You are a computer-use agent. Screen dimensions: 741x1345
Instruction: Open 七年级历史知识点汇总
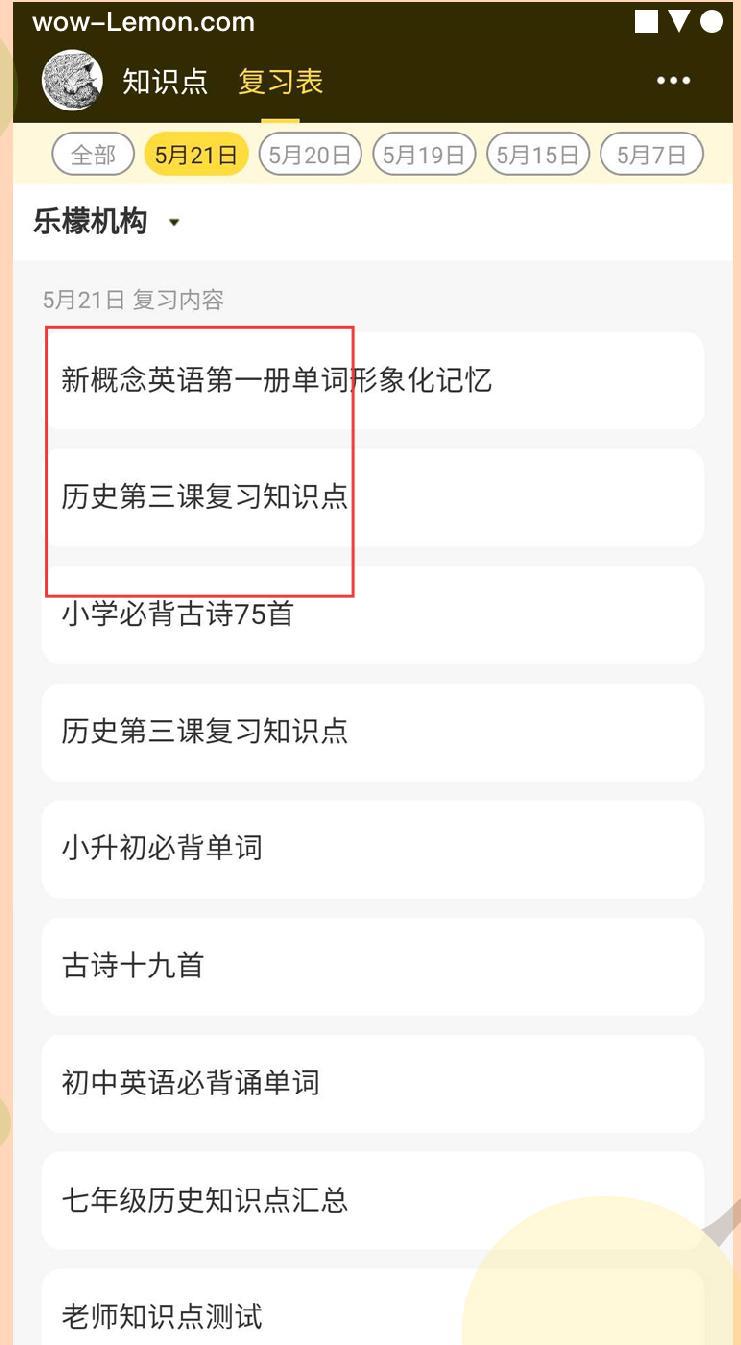373,1199
